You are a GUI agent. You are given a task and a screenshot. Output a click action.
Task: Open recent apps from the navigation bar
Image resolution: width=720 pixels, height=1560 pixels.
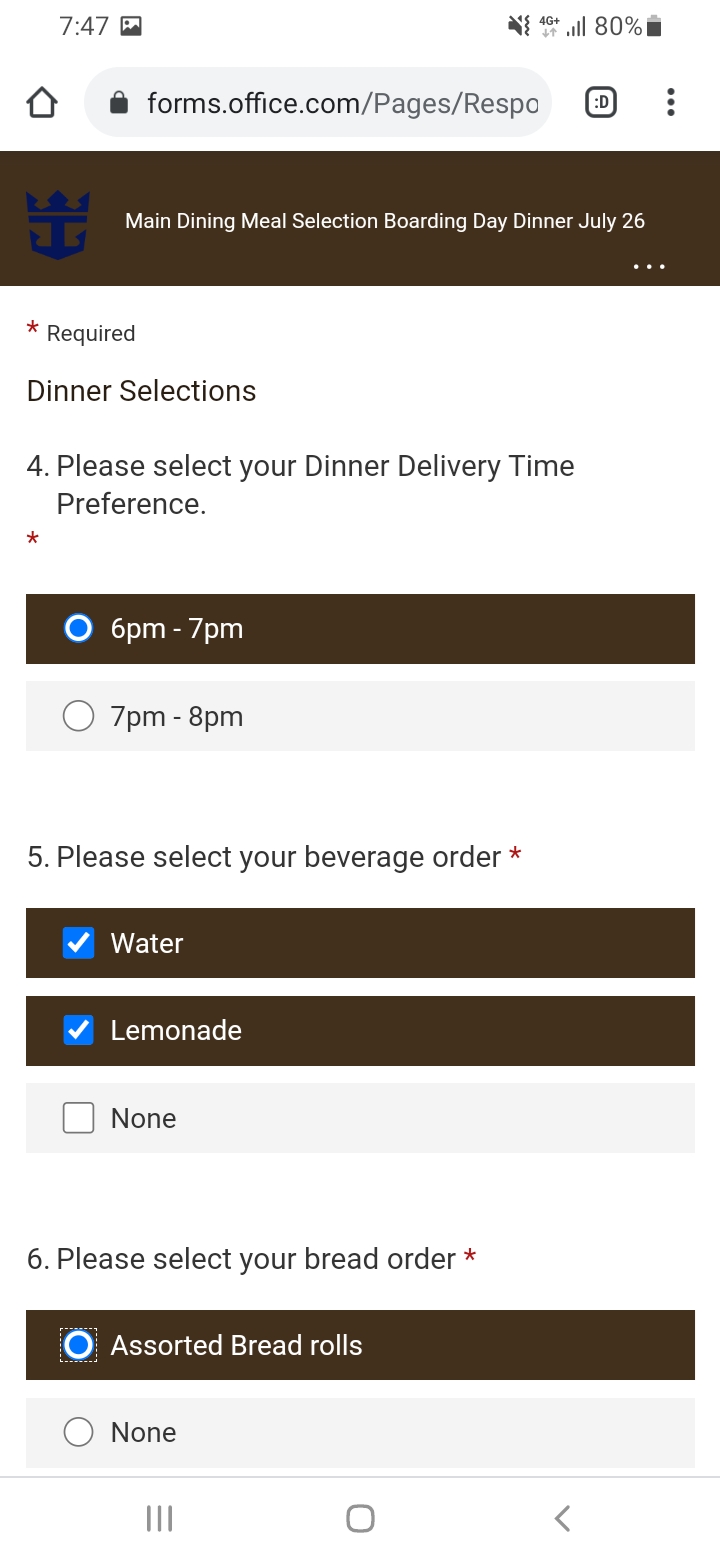[160, 1519]
